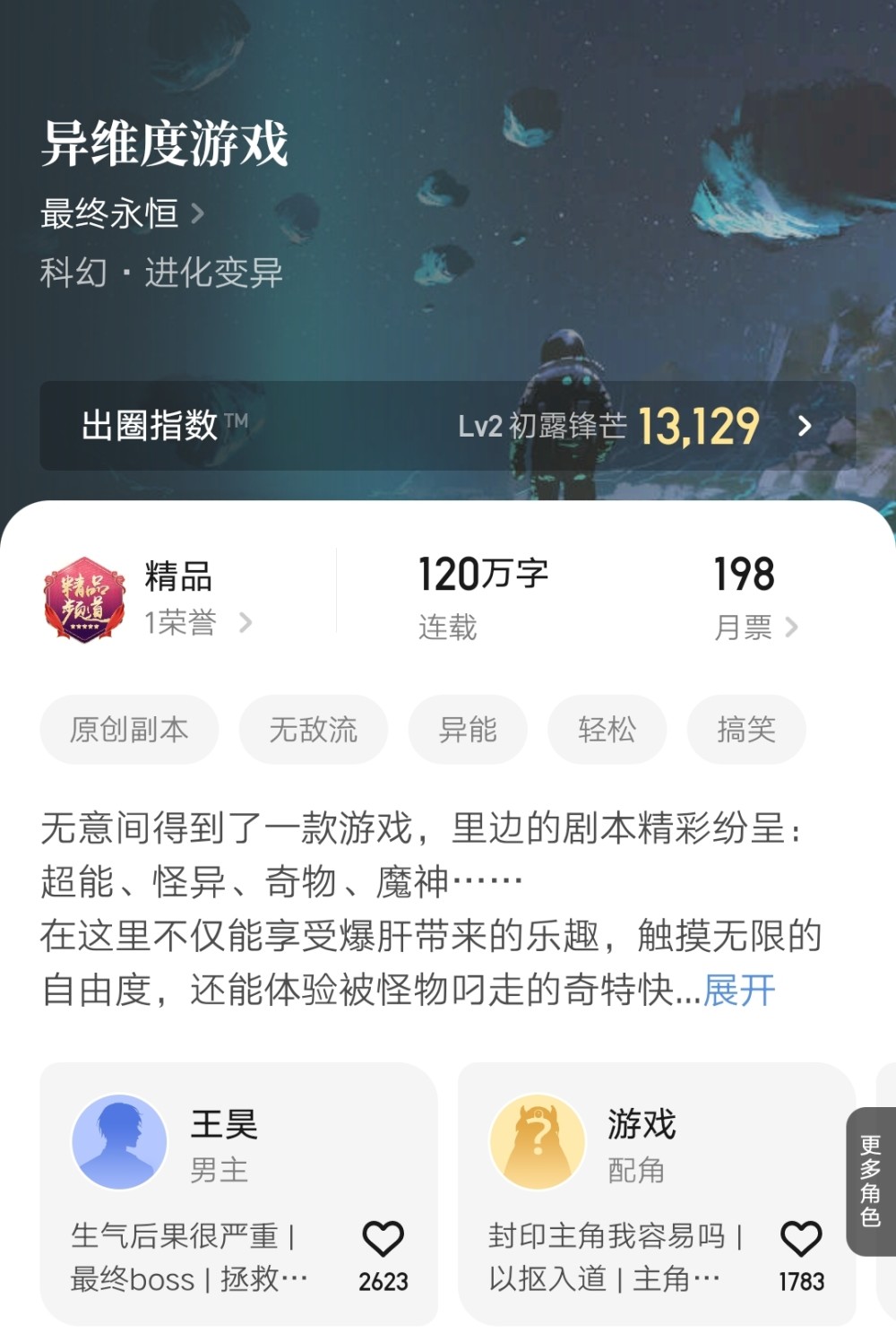Screen dimensions: 896x1342
Task: Select the 搞笑 tag chip
Action: [745, 730]
